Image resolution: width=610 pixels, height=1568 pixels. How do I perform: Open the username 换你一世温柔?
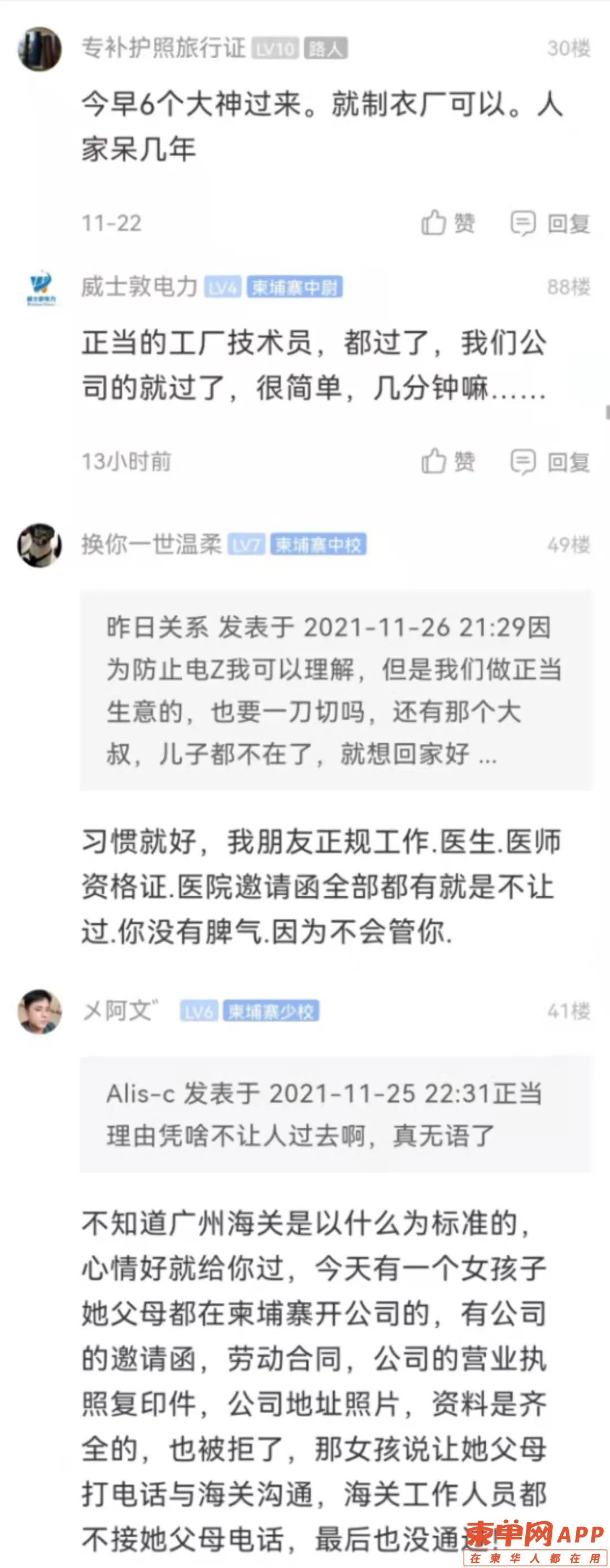[x=151, y=544]
